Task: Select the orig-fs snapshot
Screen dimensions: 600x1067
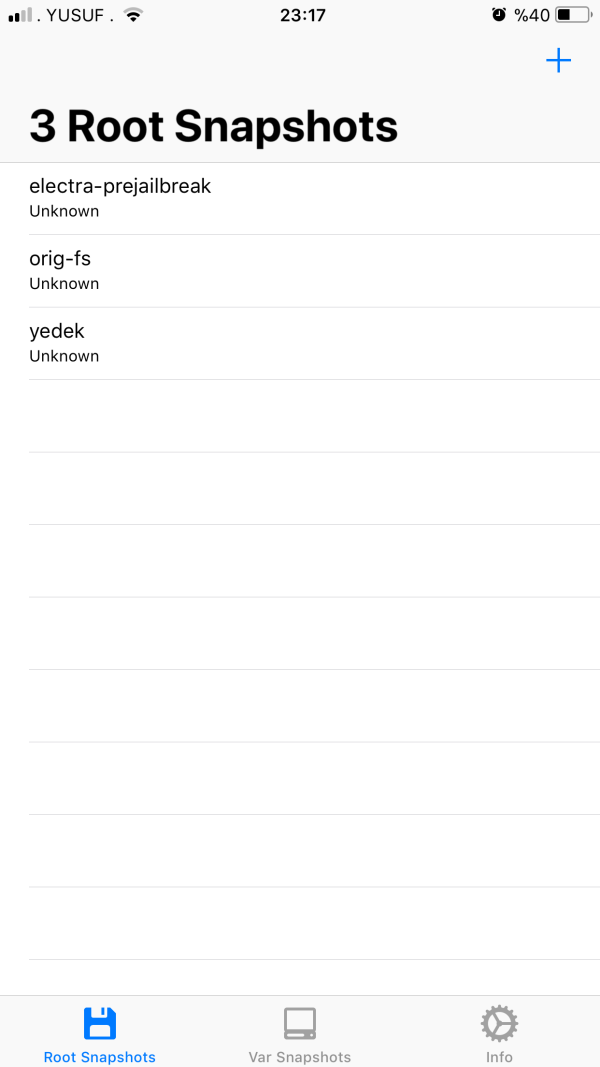Action: 300,270
